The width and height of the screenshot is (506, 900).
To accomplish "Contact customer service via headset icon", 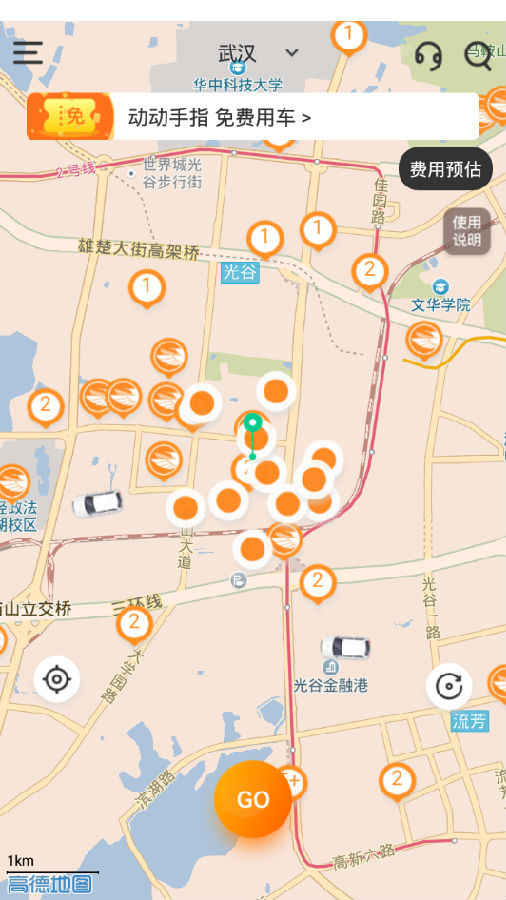I will click(428, 56).
